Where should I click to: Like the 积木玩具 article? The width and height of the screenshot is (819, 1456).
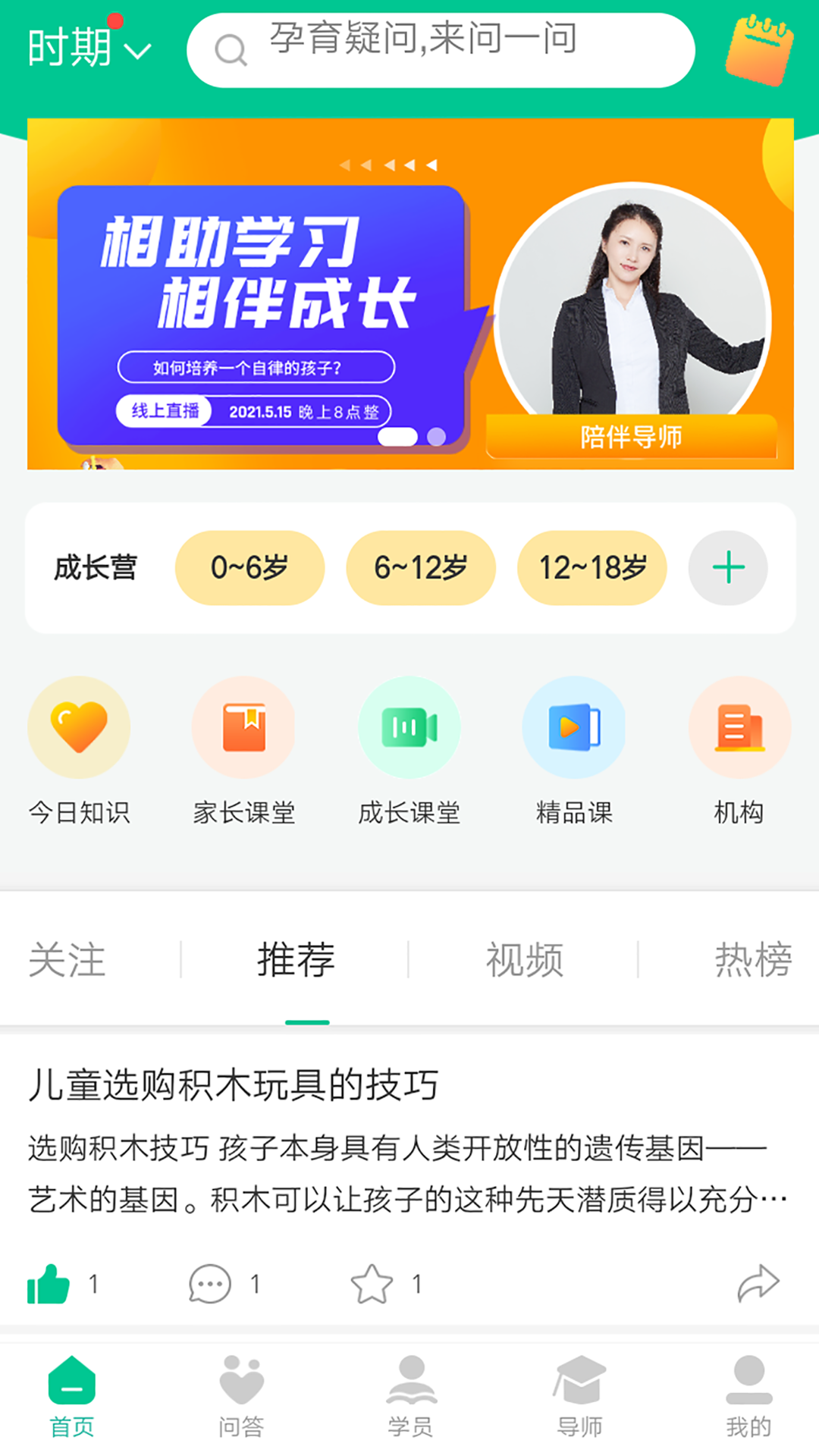(x=49, y=1285)
